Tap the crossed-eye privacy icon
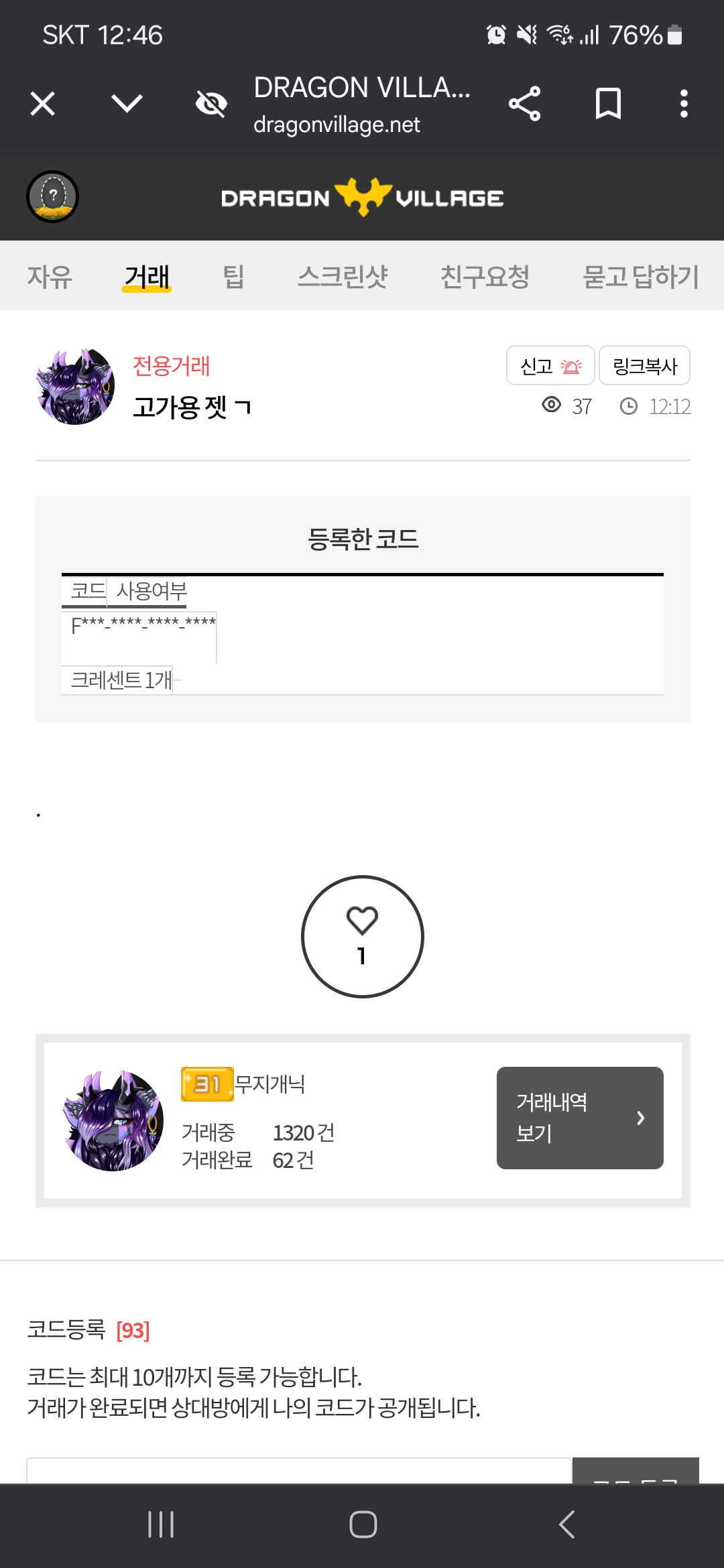Screen dimensions: 724x1568 point(211,104)
